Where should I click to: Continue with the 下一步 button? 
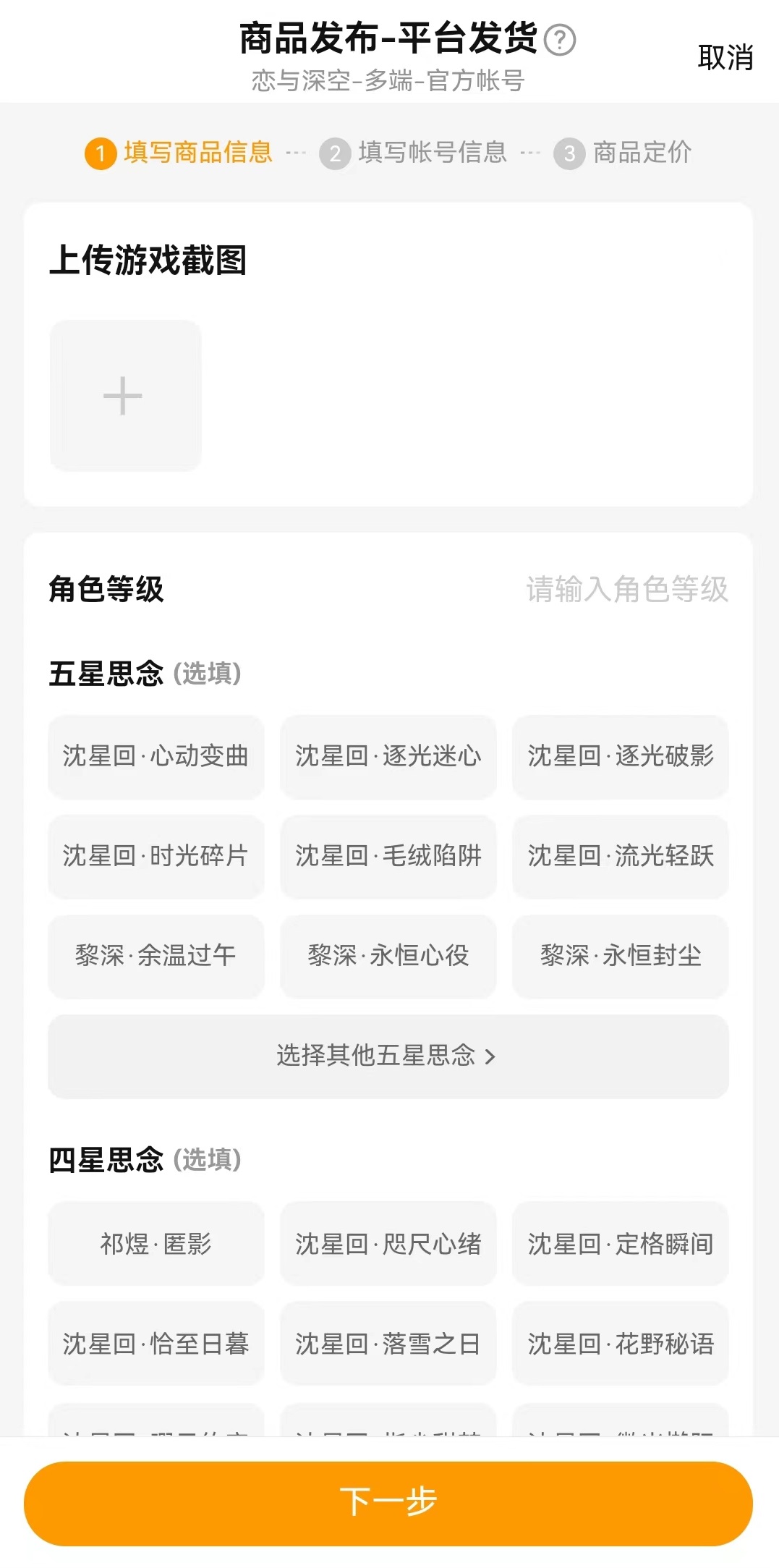point(388,1503)
